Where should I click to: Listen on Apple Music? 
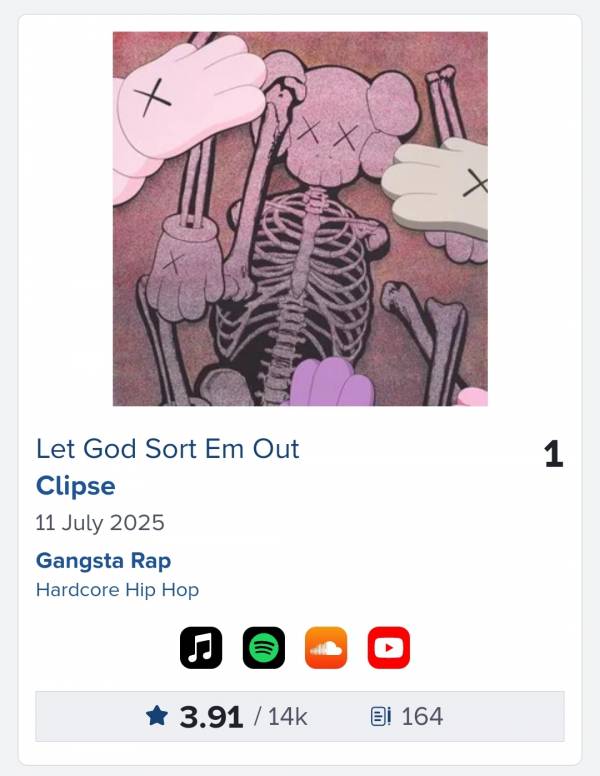coord(201,648)
